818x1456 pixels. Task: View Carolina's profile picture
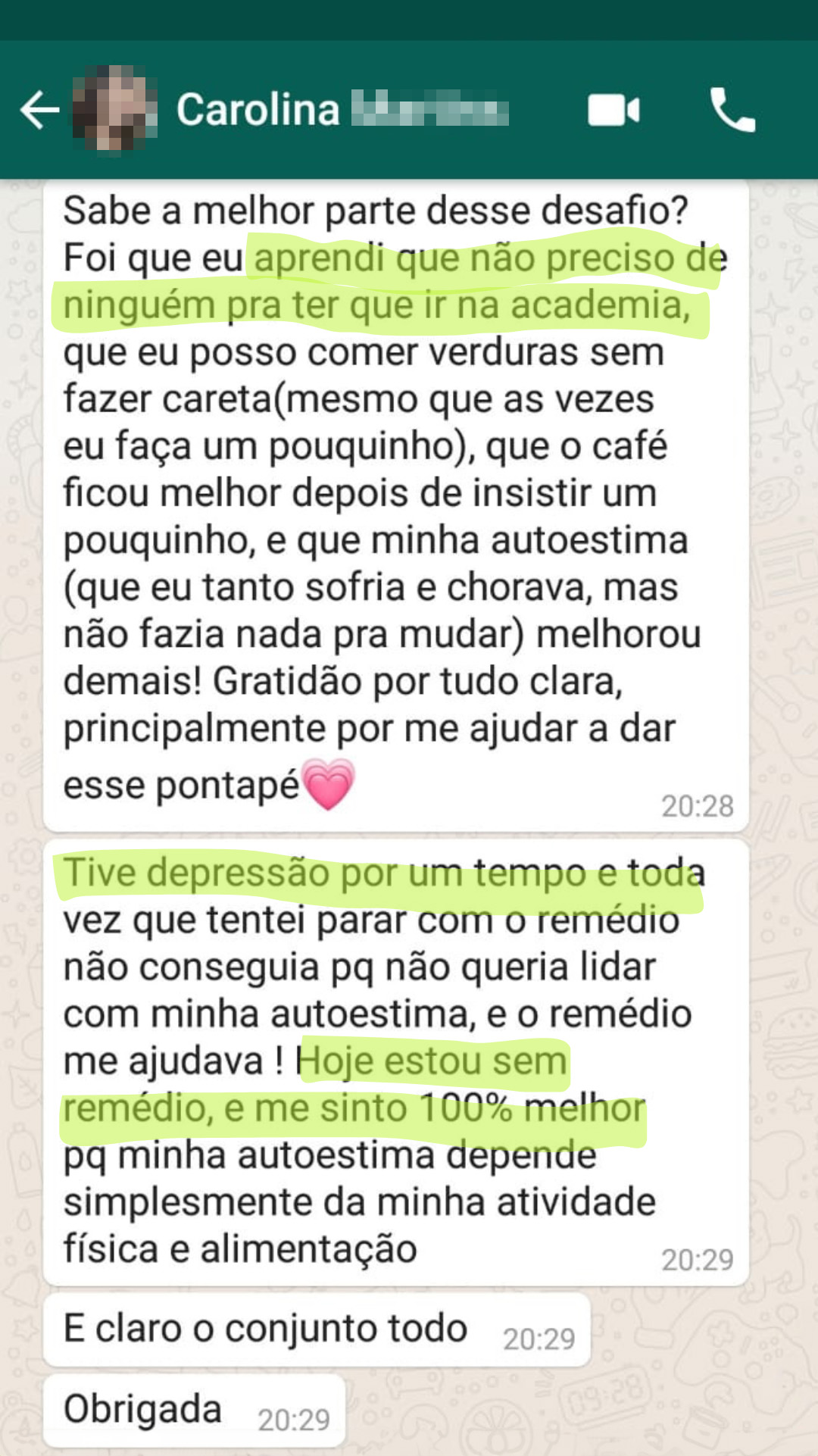114,110
